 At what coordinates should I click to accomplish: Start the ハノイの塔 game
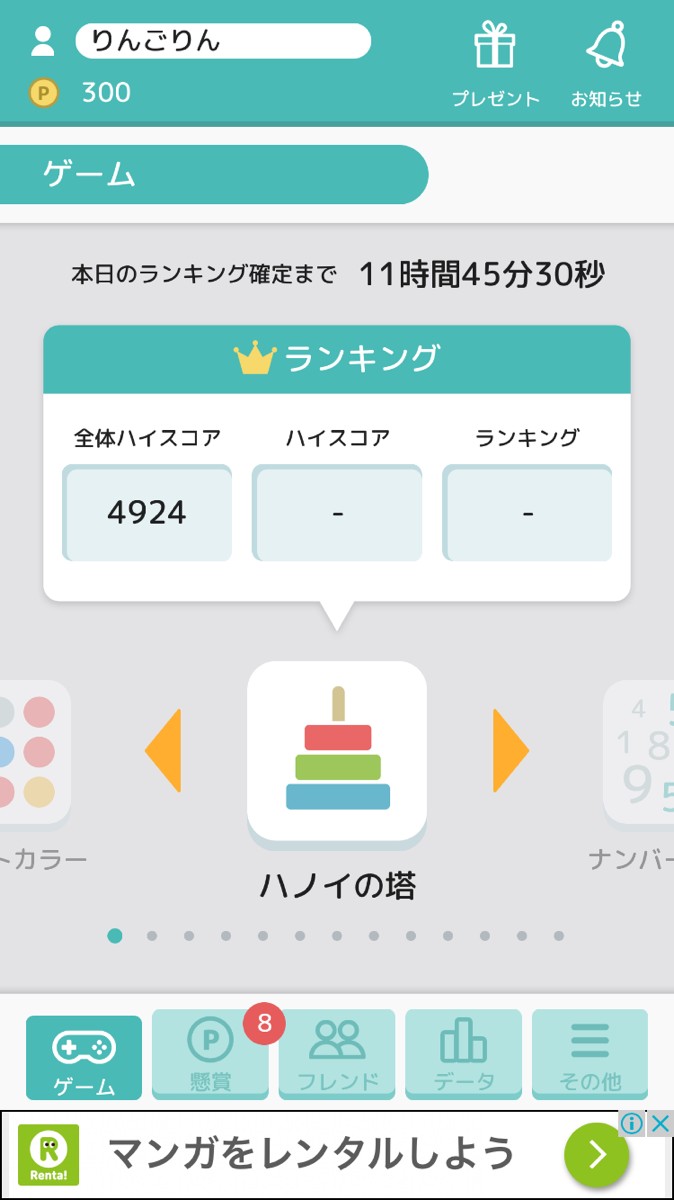click(x=337, y=752)
